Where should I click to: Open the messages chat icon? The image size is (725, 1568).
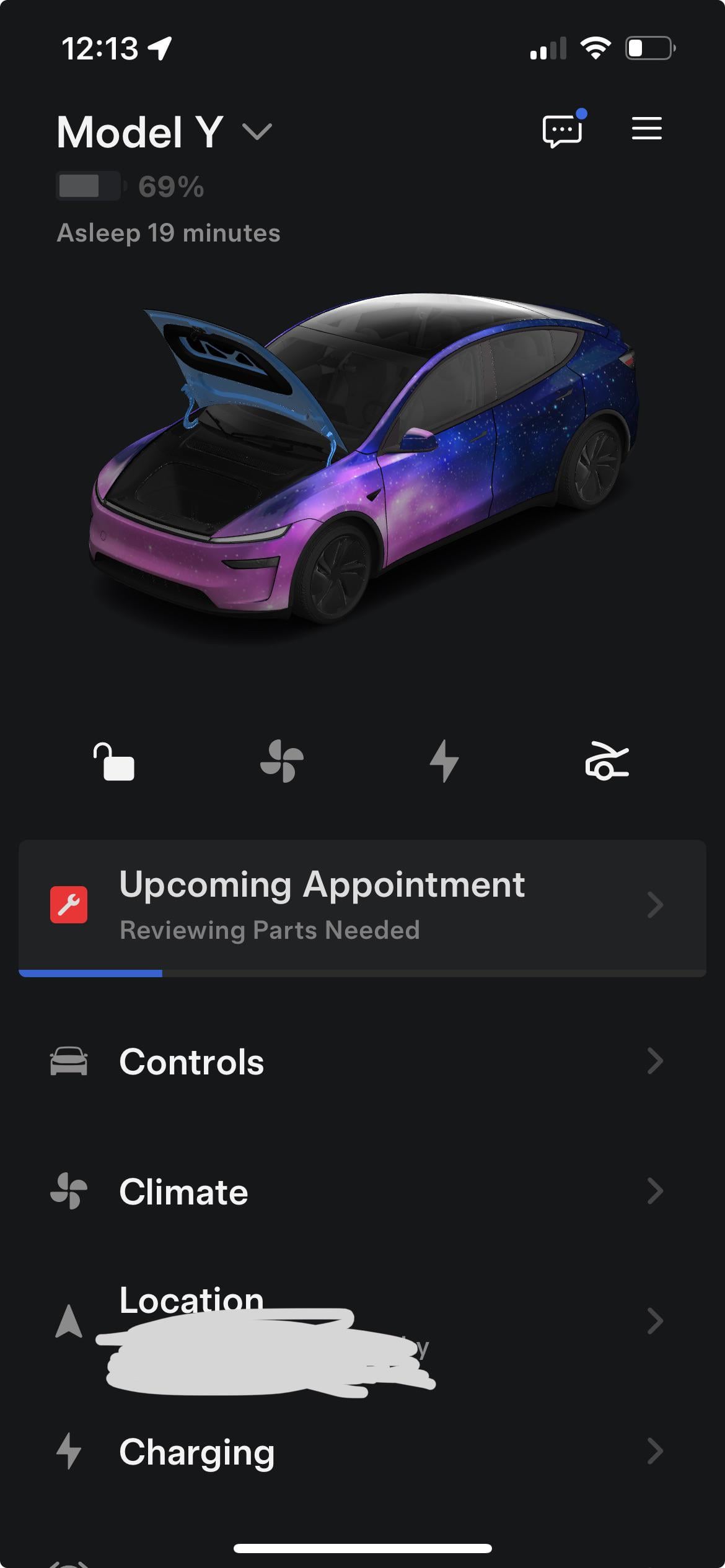point(562,131)
